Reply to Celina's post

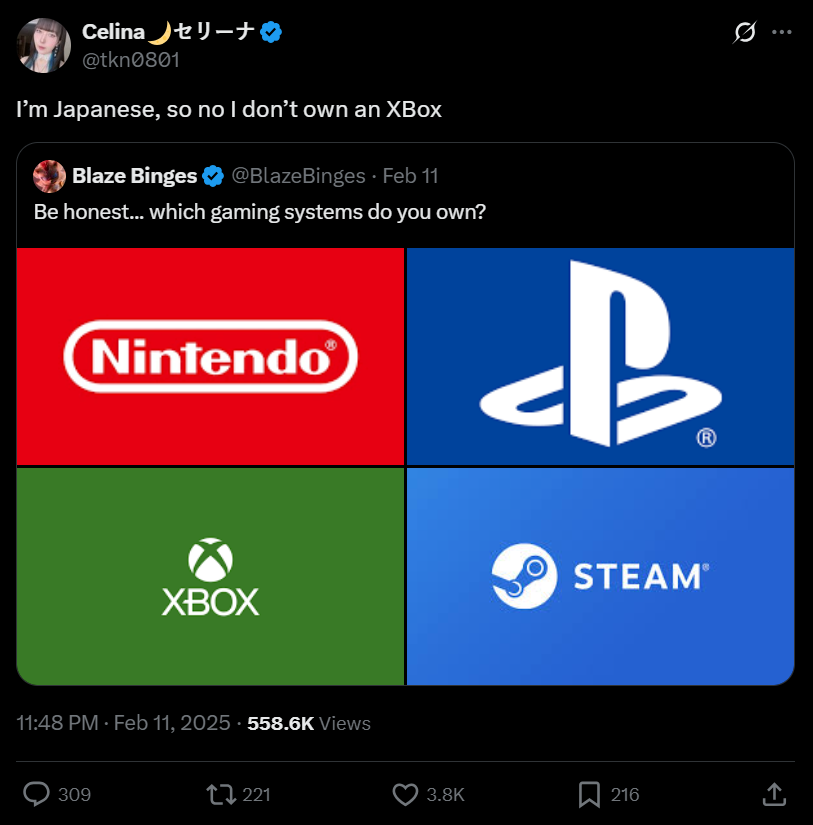point(37,794)
